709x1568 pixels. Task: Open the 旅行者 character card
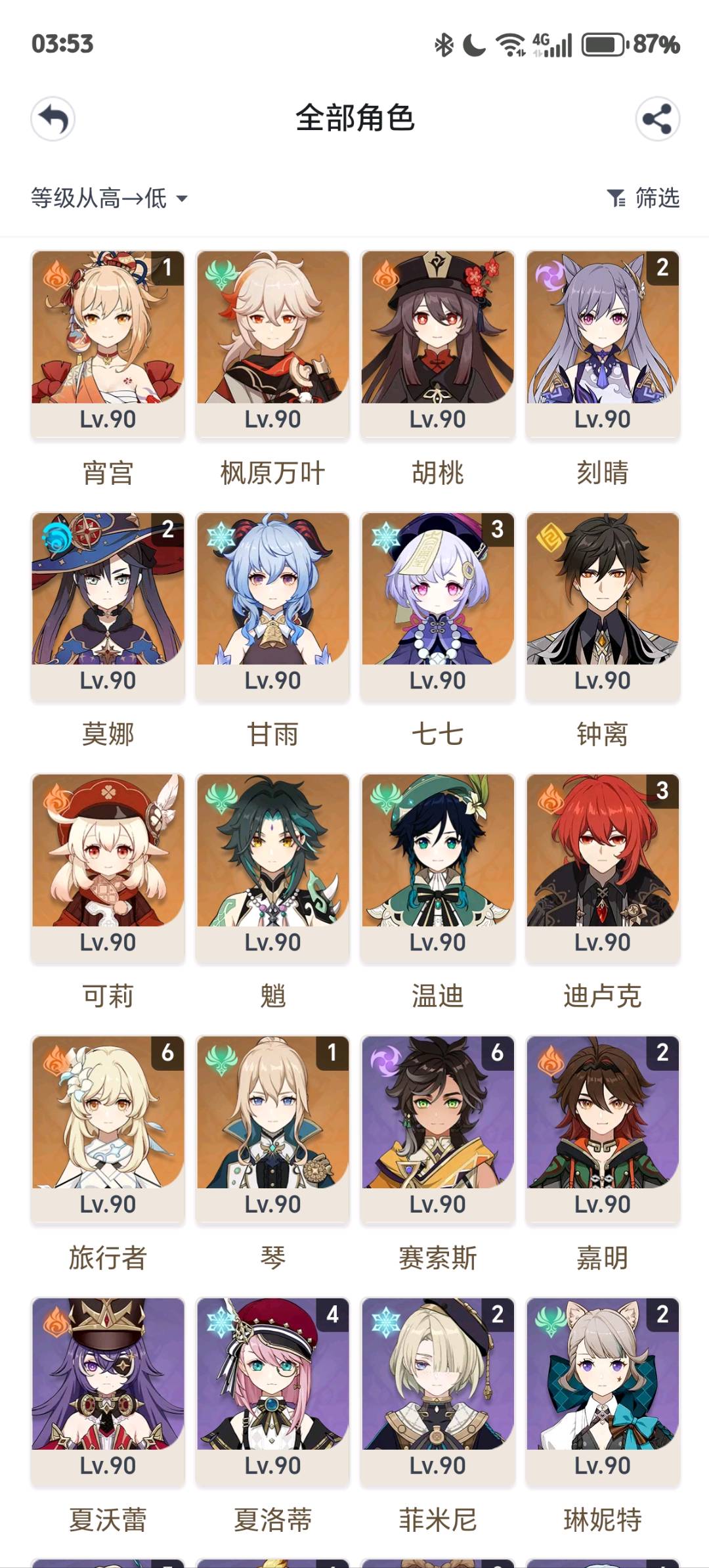[108, 1129]
